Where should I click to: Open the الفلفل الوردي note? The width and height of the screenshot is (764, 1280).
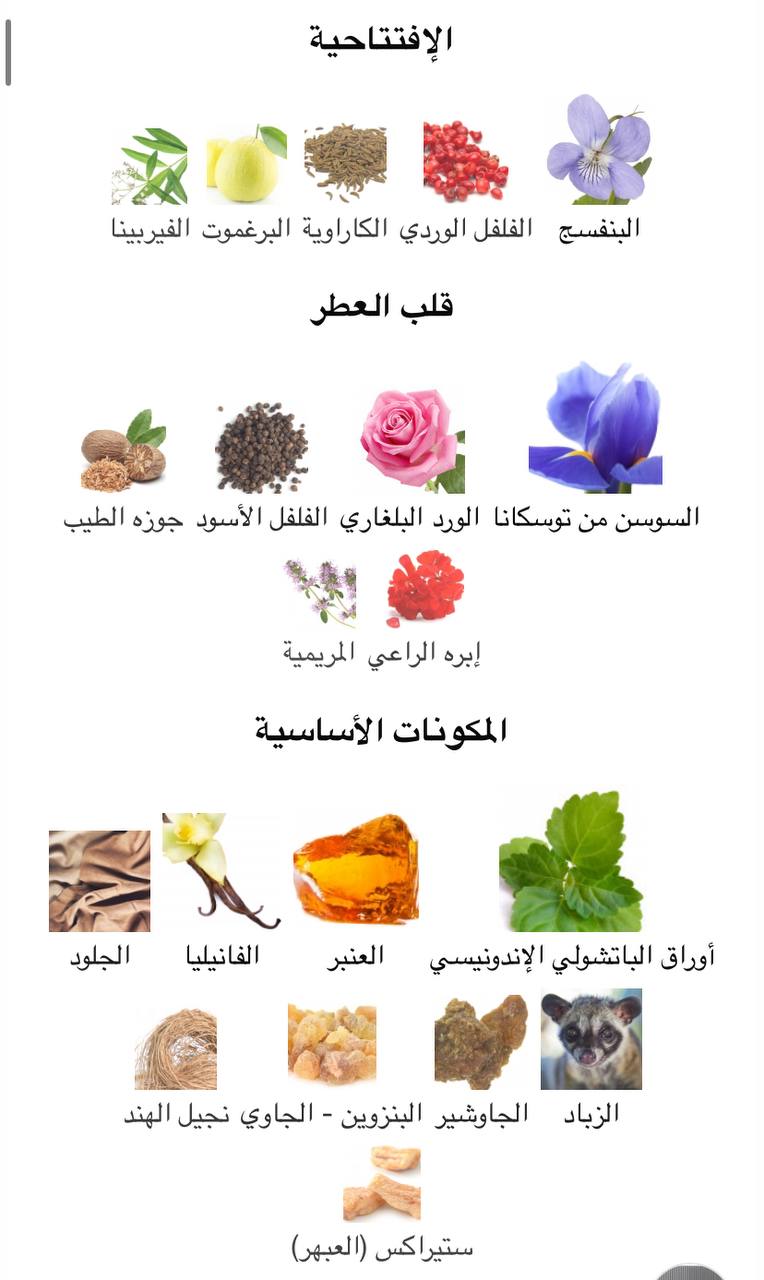pos(465,160)
